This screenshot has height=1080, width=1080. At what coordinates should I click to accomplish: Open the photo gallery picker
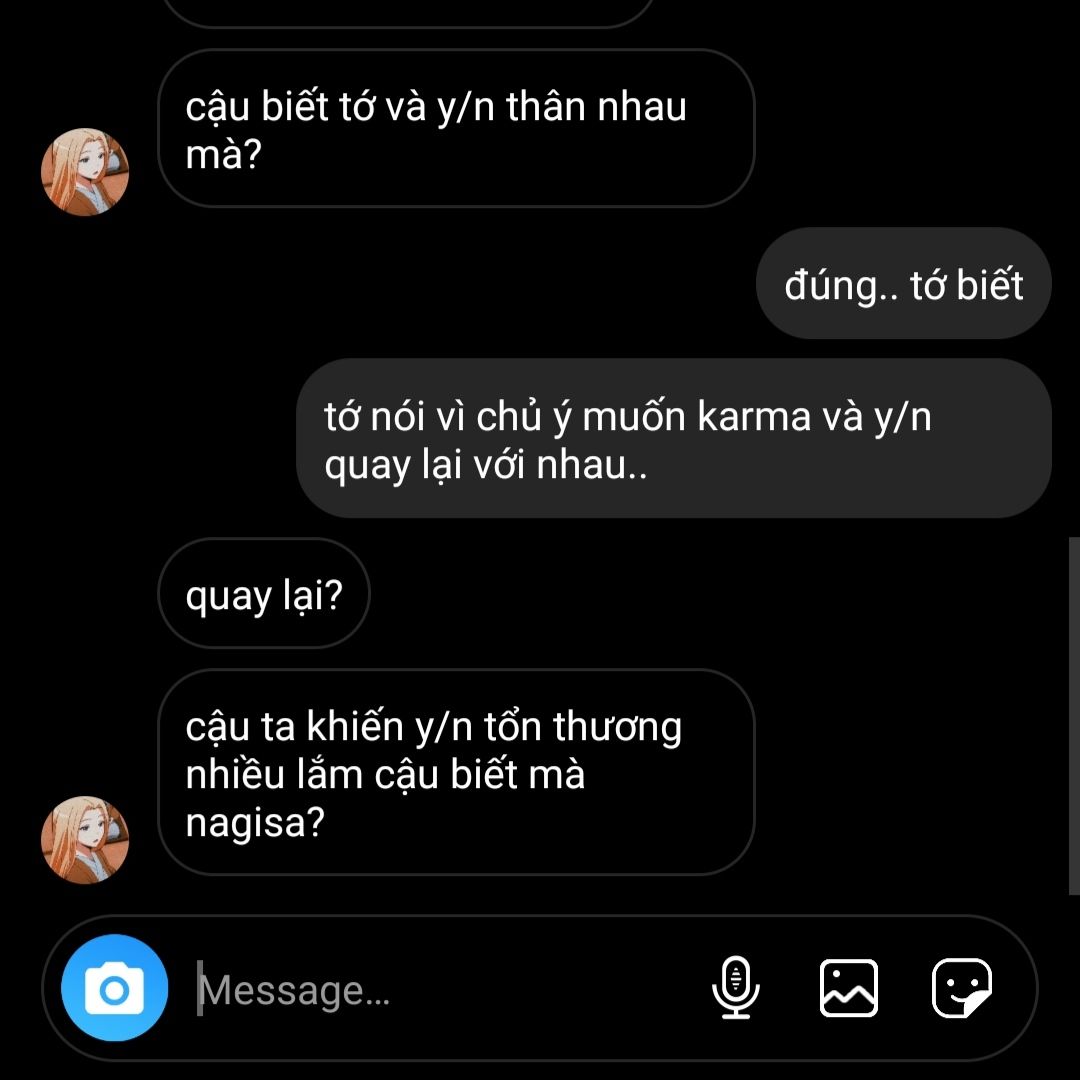click(x=849, y=988)
